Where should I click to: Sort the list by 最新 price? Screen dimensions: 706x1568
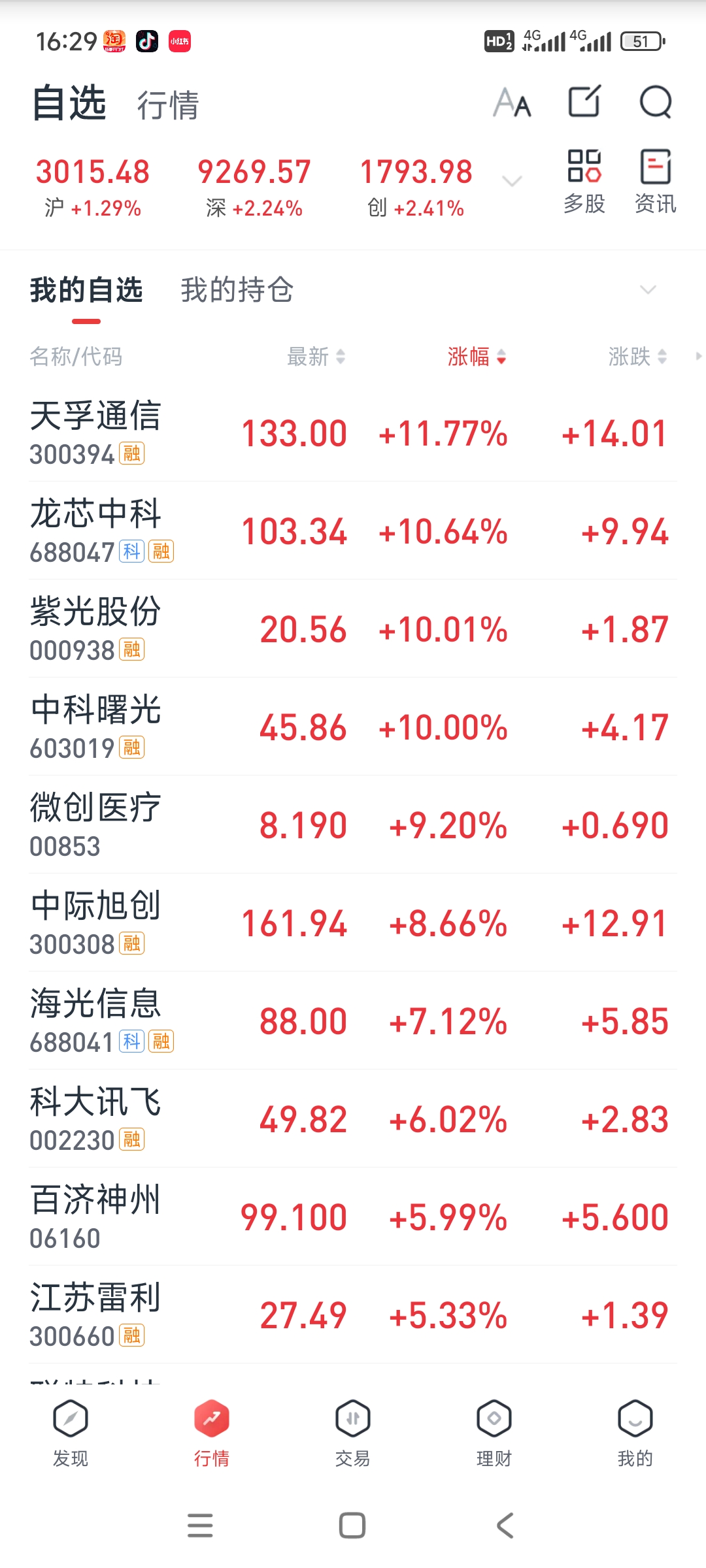[x=316, y=357]
